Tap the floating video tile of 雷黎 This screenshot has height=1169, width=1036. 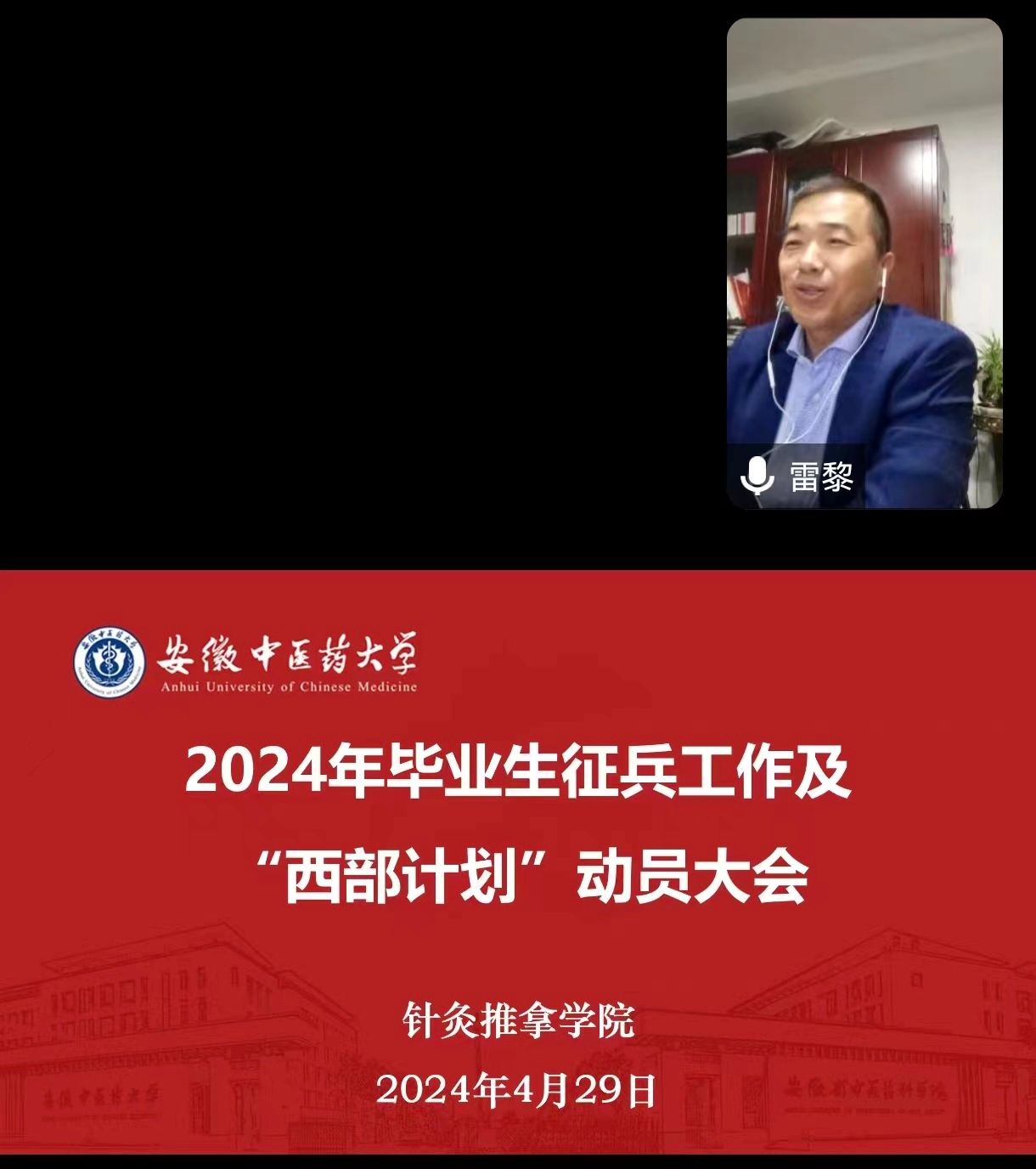click(x=864, y=263)
